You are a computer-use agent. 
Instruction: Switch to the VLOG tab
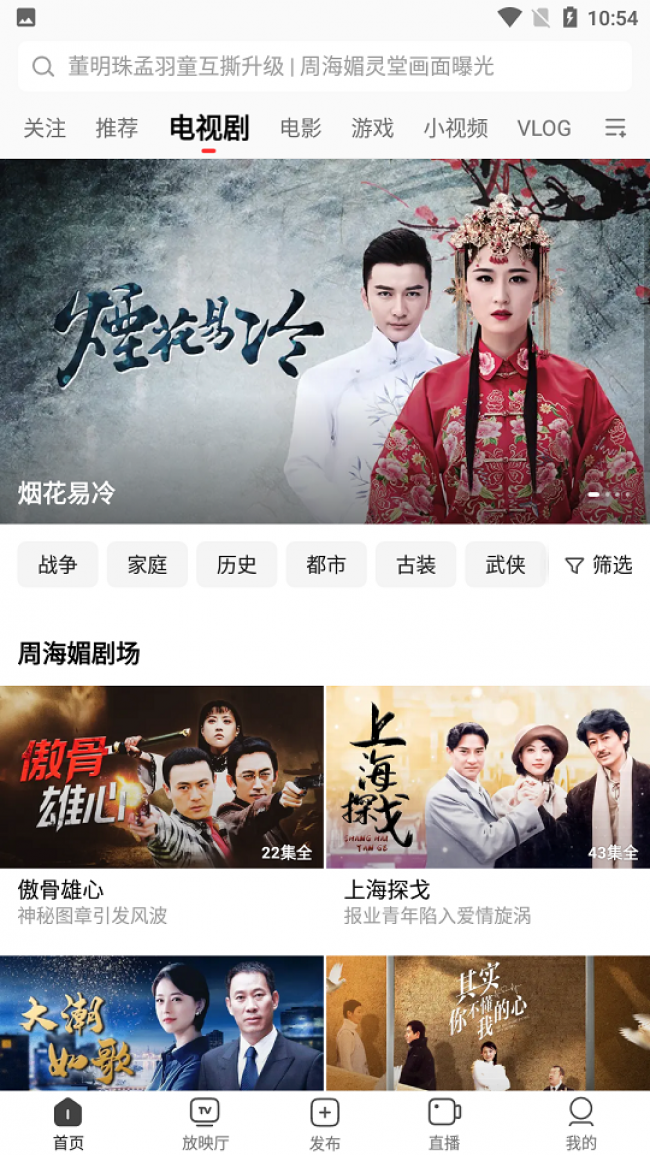[544, 128]
